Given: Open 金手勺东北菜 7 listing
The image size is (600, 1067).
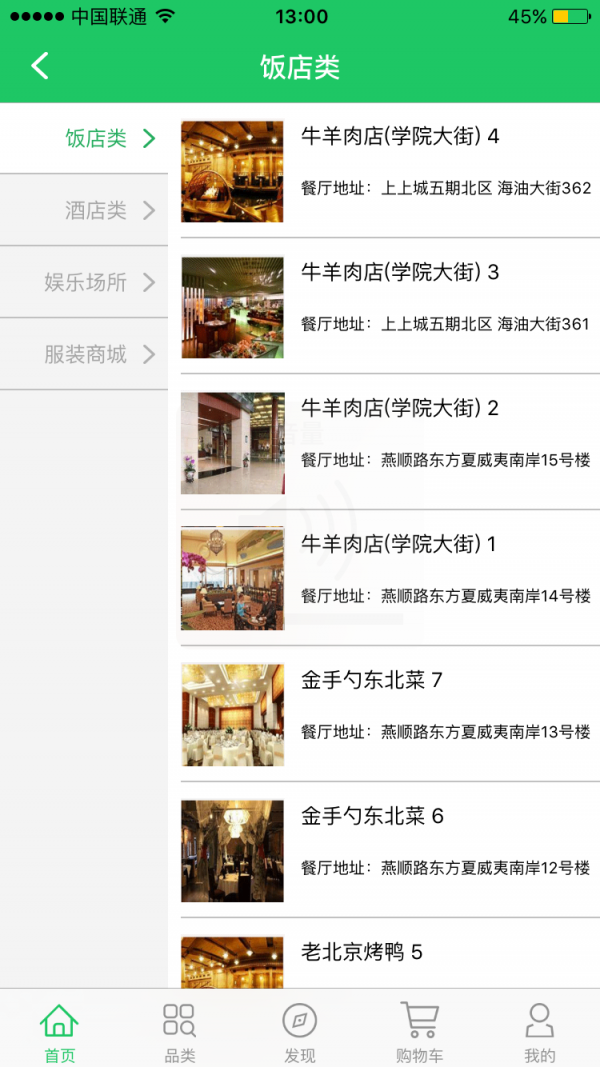Looking at the screenshot, I should (x=390, y=714).
